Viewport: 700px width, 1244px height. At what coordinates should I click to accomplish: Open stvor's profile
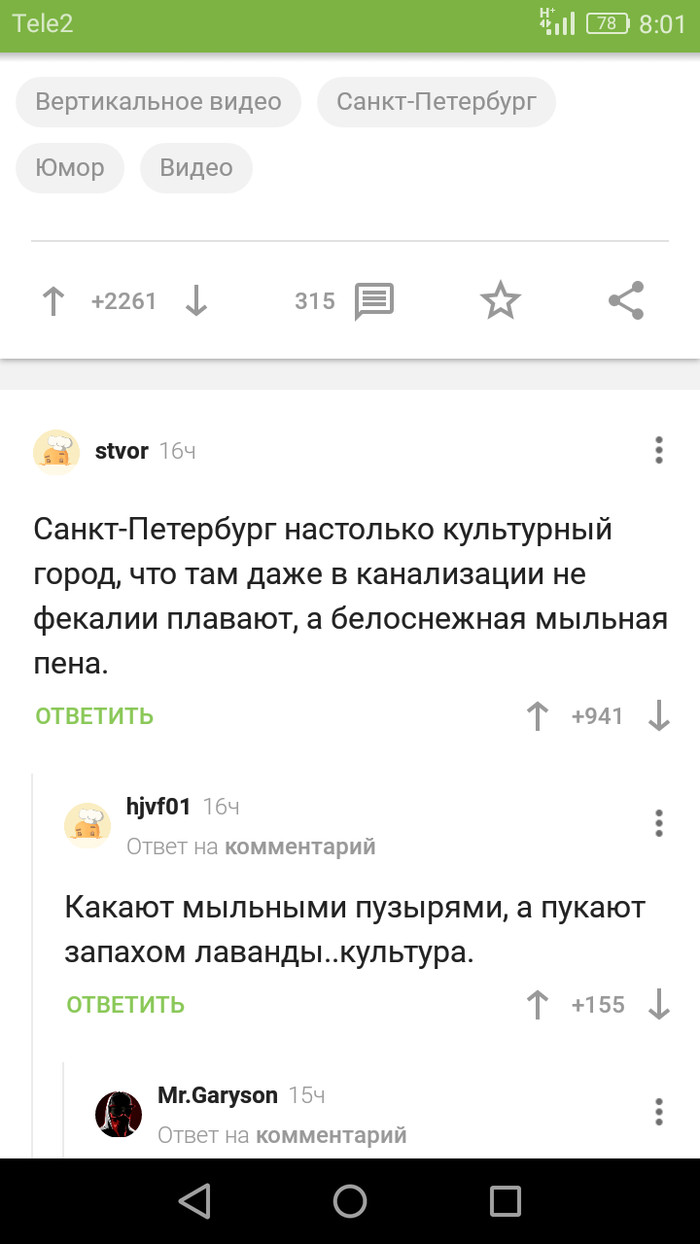tap(121, 451)
